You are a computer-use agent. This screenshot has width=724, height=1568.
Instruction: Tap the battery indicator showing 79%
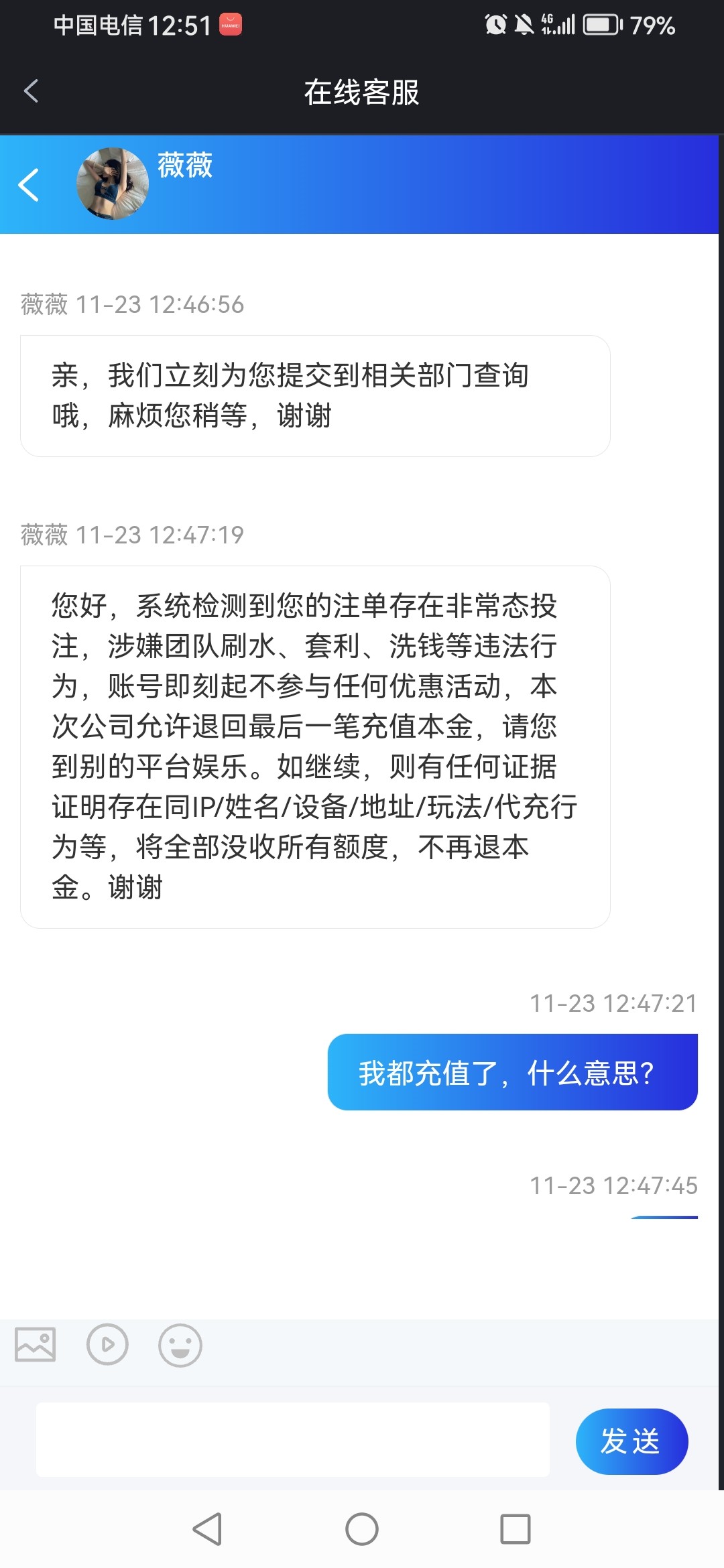pos(602,23)
